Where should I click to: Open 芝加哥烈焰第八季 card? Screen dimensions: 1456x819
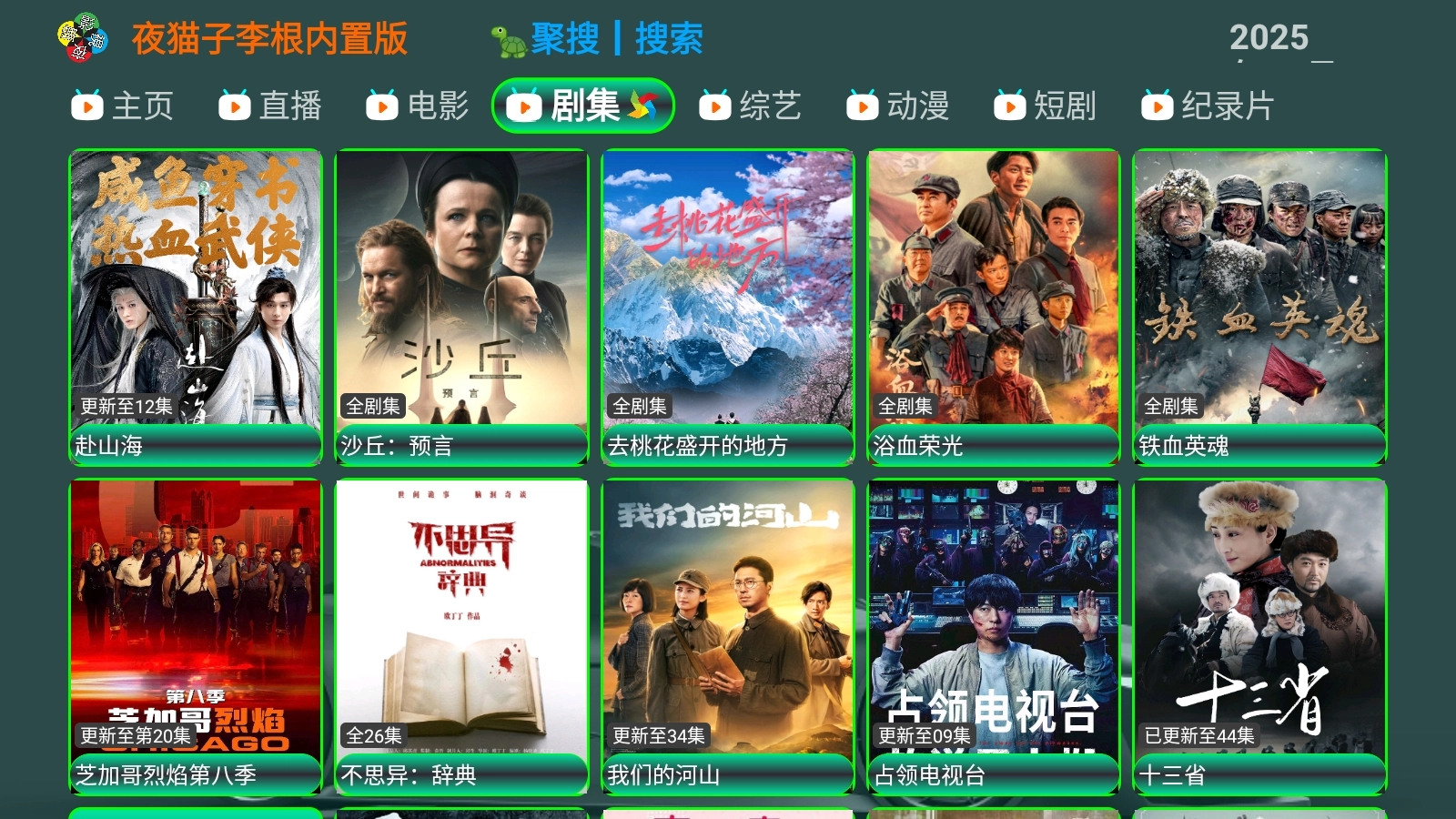(x=196, y=636)
